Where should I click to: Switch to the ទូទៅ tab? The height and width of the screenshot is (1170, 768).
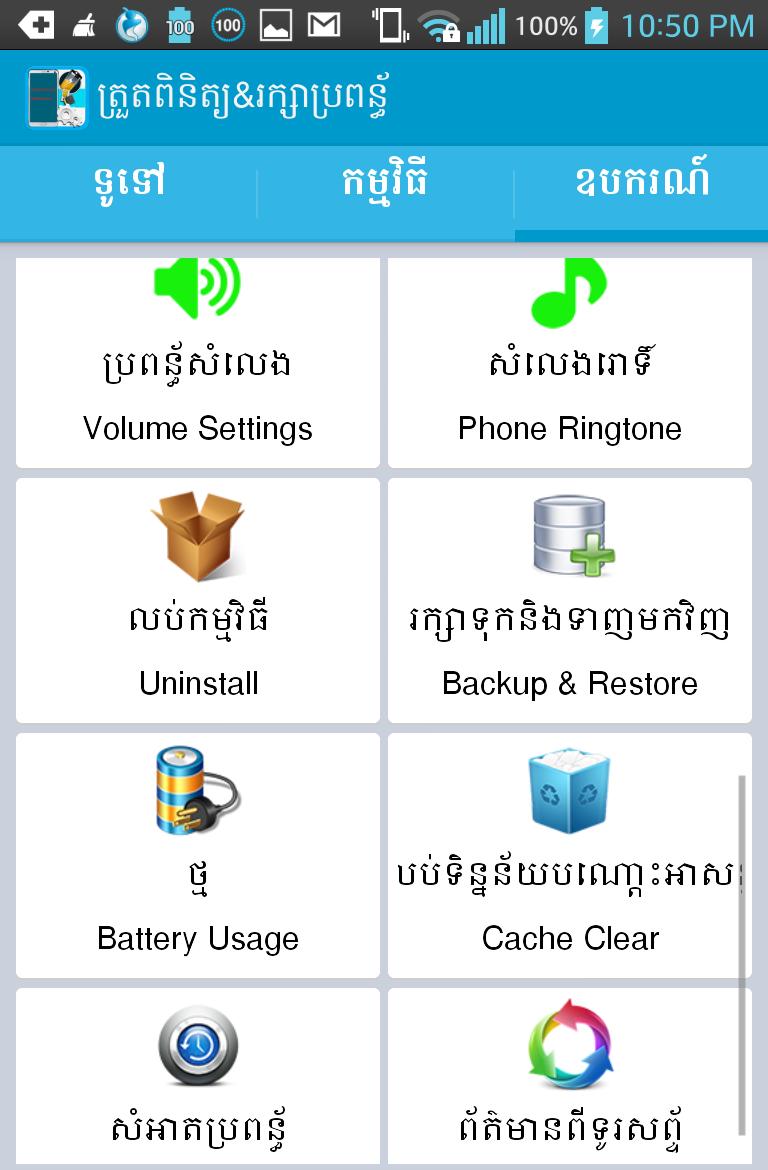(x=129, y=184)
